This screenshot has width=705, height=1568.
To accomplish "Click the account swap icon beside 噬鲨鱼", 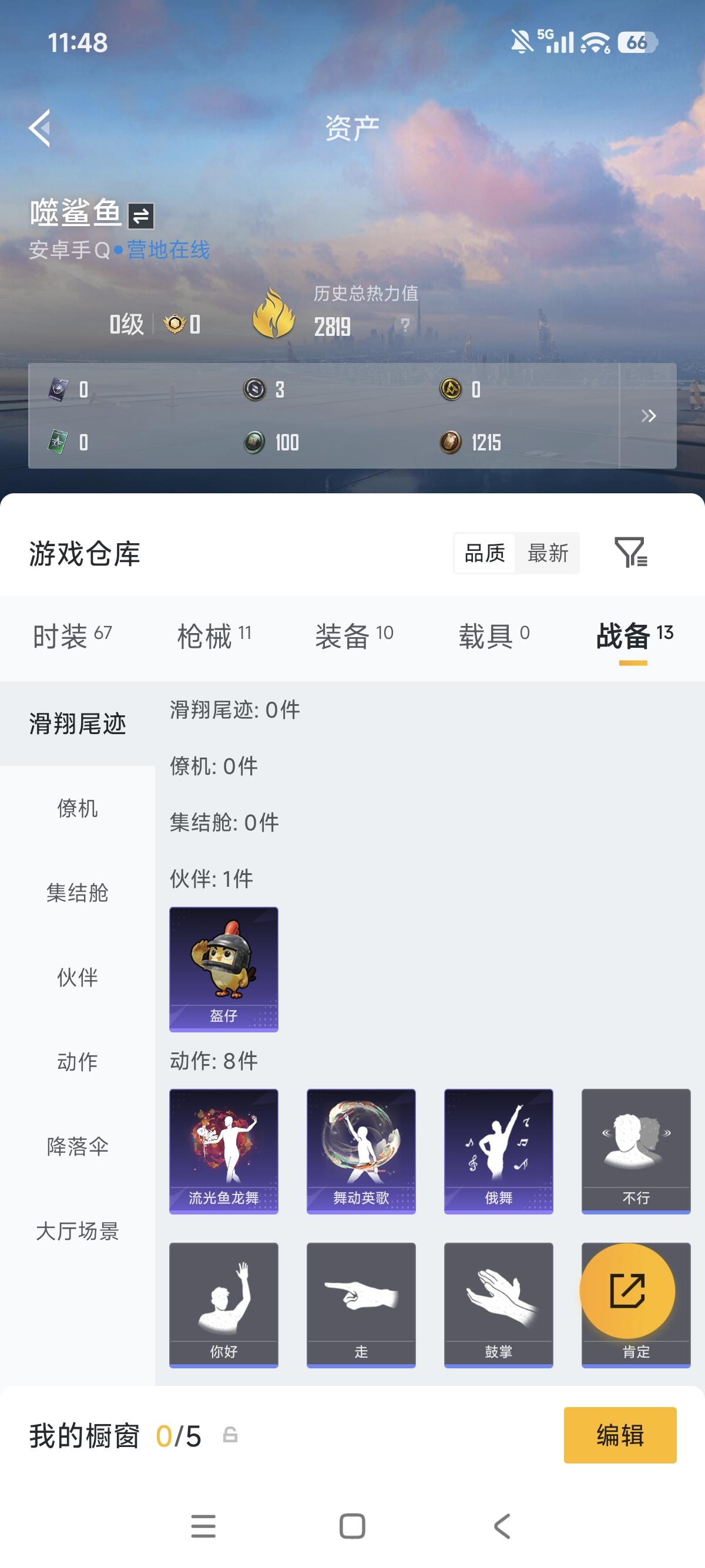I will (x=141, y=216).
